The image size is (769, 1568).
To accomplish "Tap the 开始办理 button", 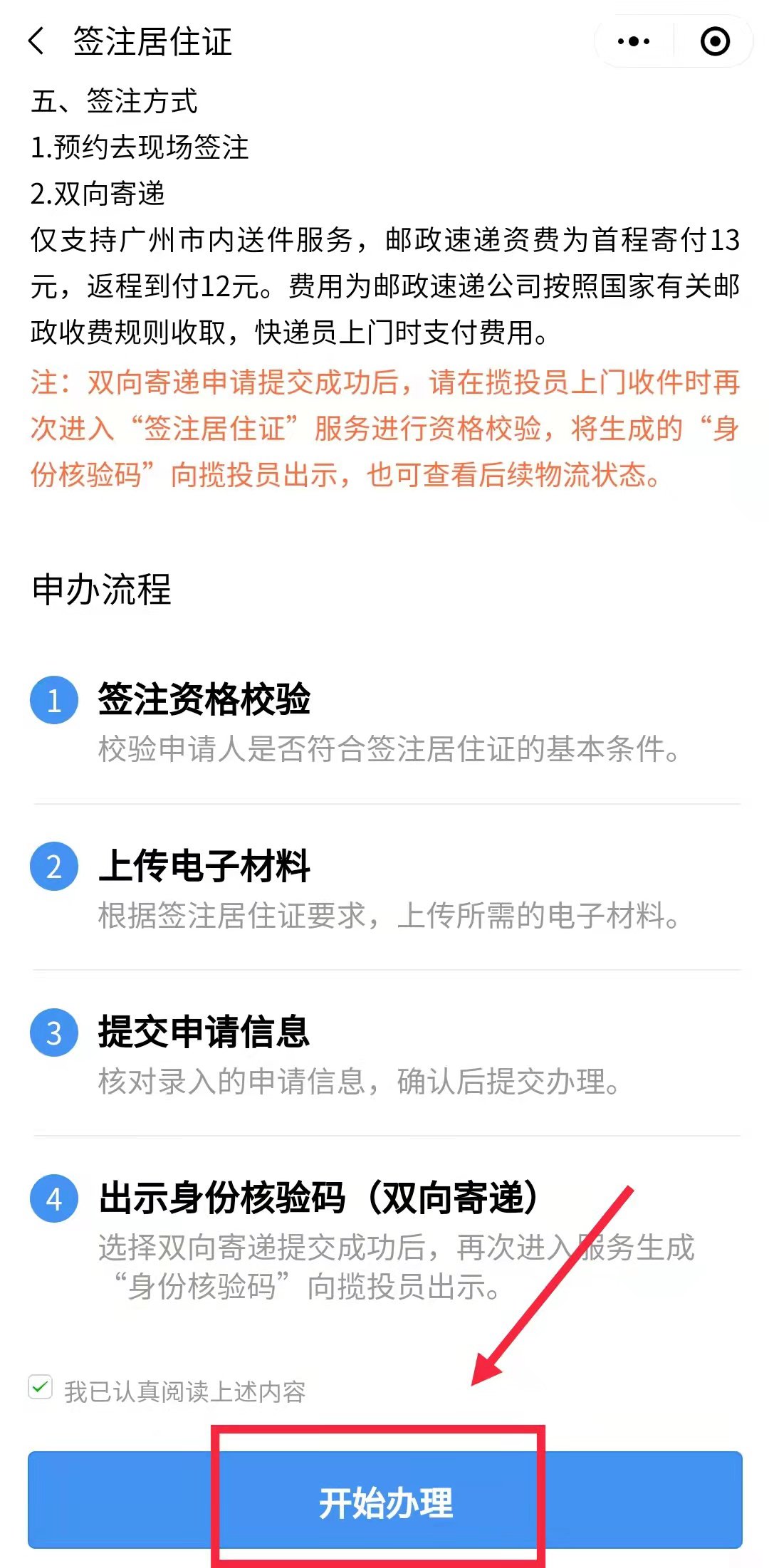I will point(384,1501).
